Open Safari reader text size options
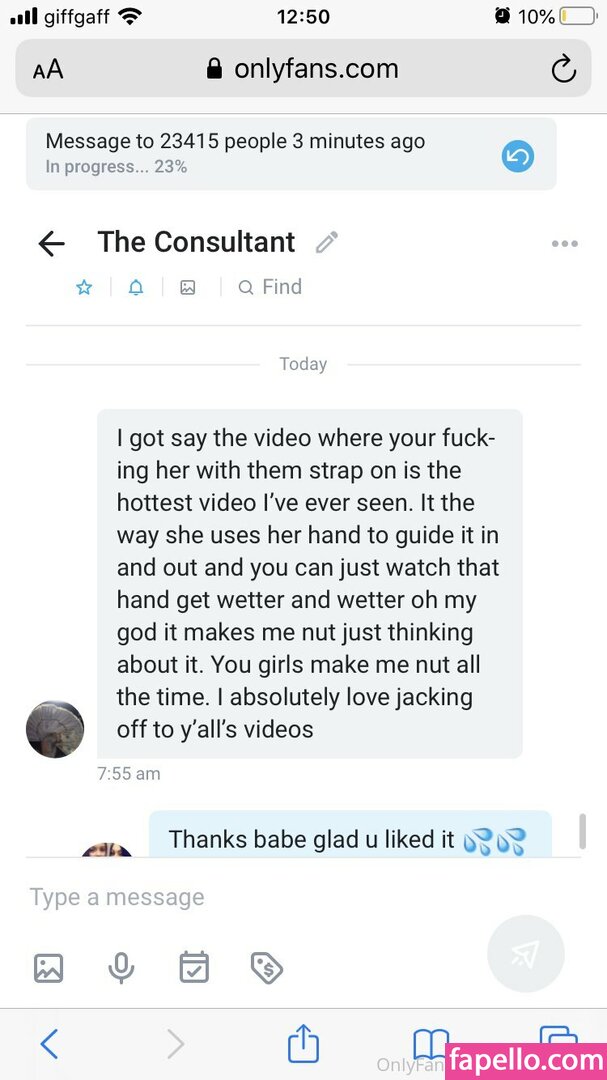Image resolution: width=607 pixels, height=1080 pixels. pyautogui.click(x=48, y=69)
